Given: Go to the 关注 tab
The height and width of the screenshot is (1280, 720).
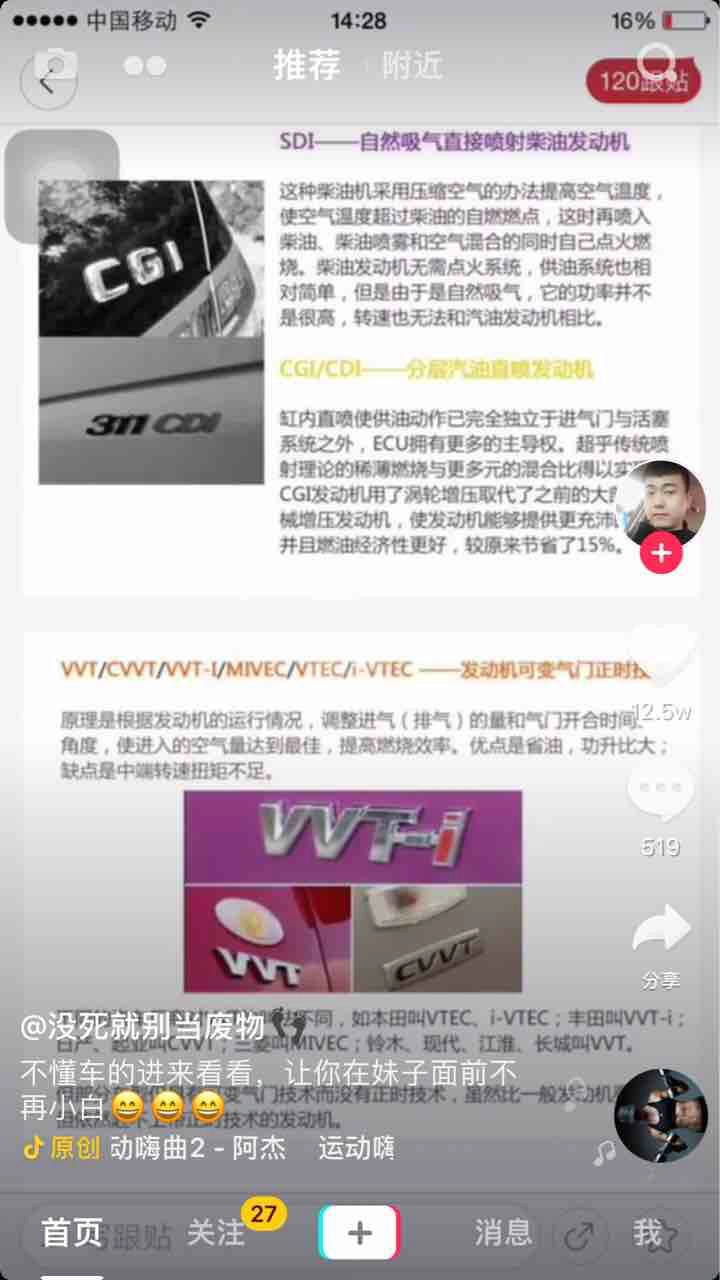Looking at the screenshot, I should click(216, 1233).
